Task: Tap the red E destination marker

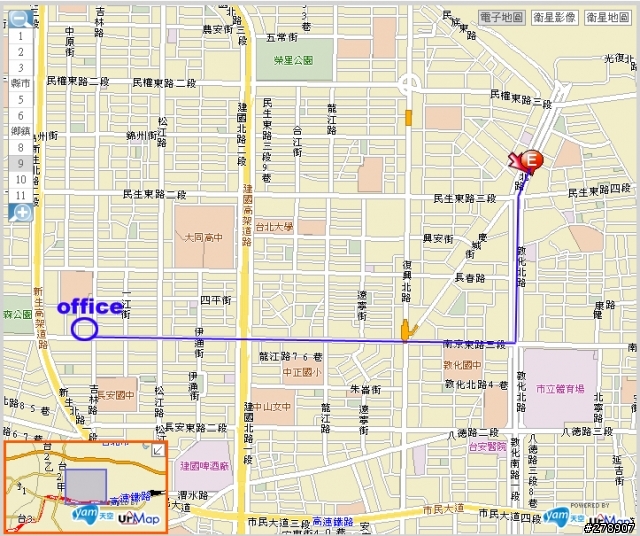Action: coord(532,159)
